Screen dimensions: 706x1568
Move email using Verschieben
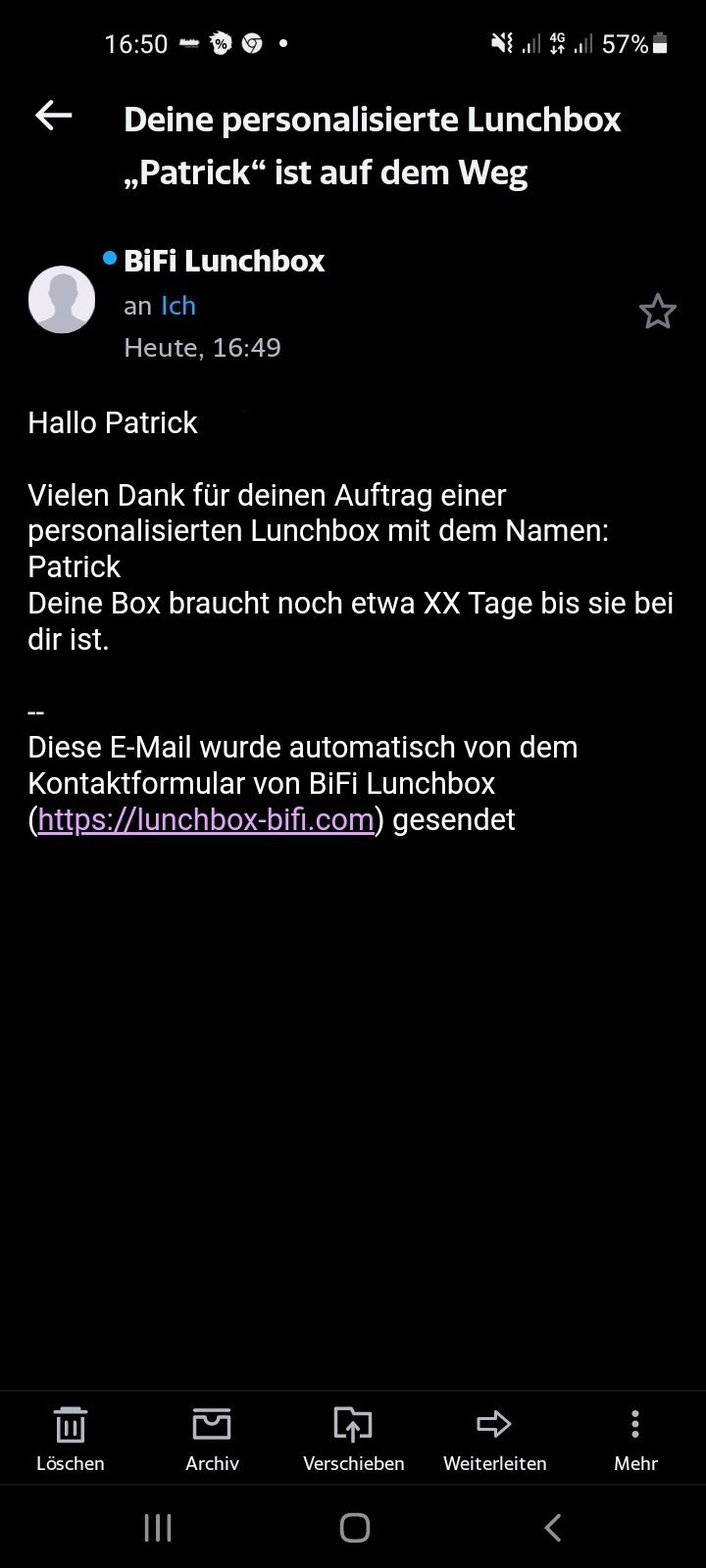tap(353, 1439)
